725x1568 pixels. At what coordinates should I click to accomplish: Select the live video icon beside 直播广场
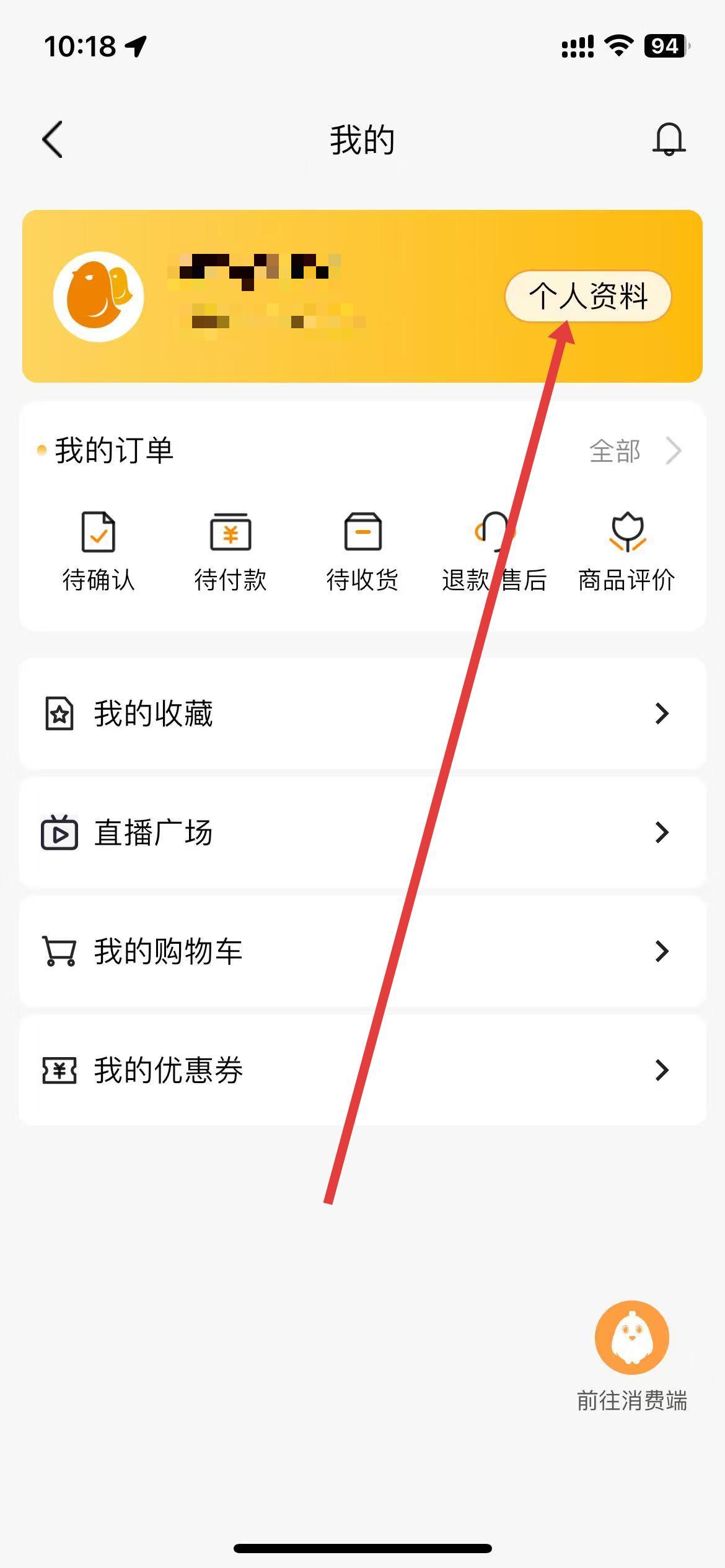59,832
